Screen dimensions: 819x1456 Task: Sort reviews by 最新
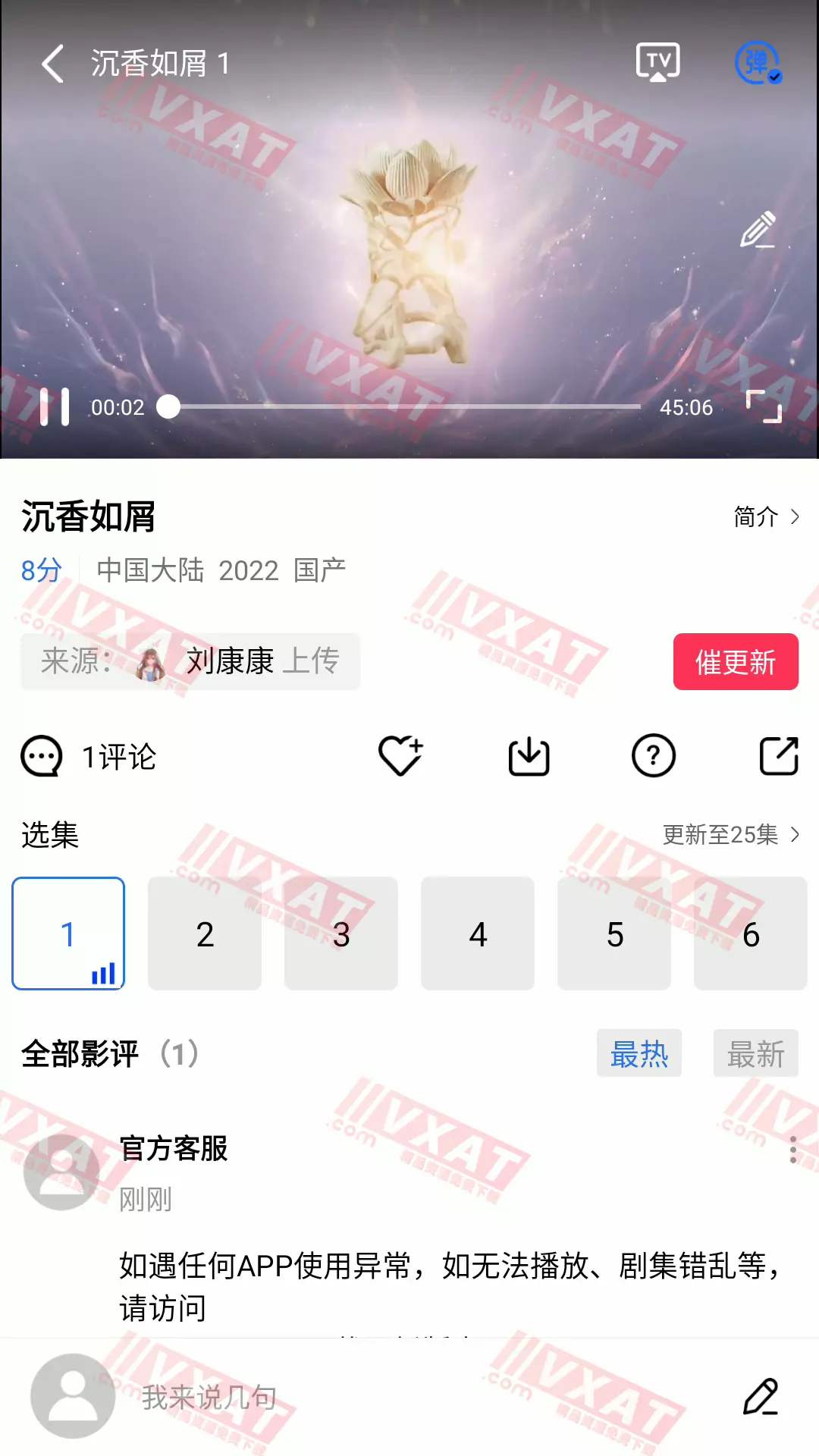point(755,1053)
